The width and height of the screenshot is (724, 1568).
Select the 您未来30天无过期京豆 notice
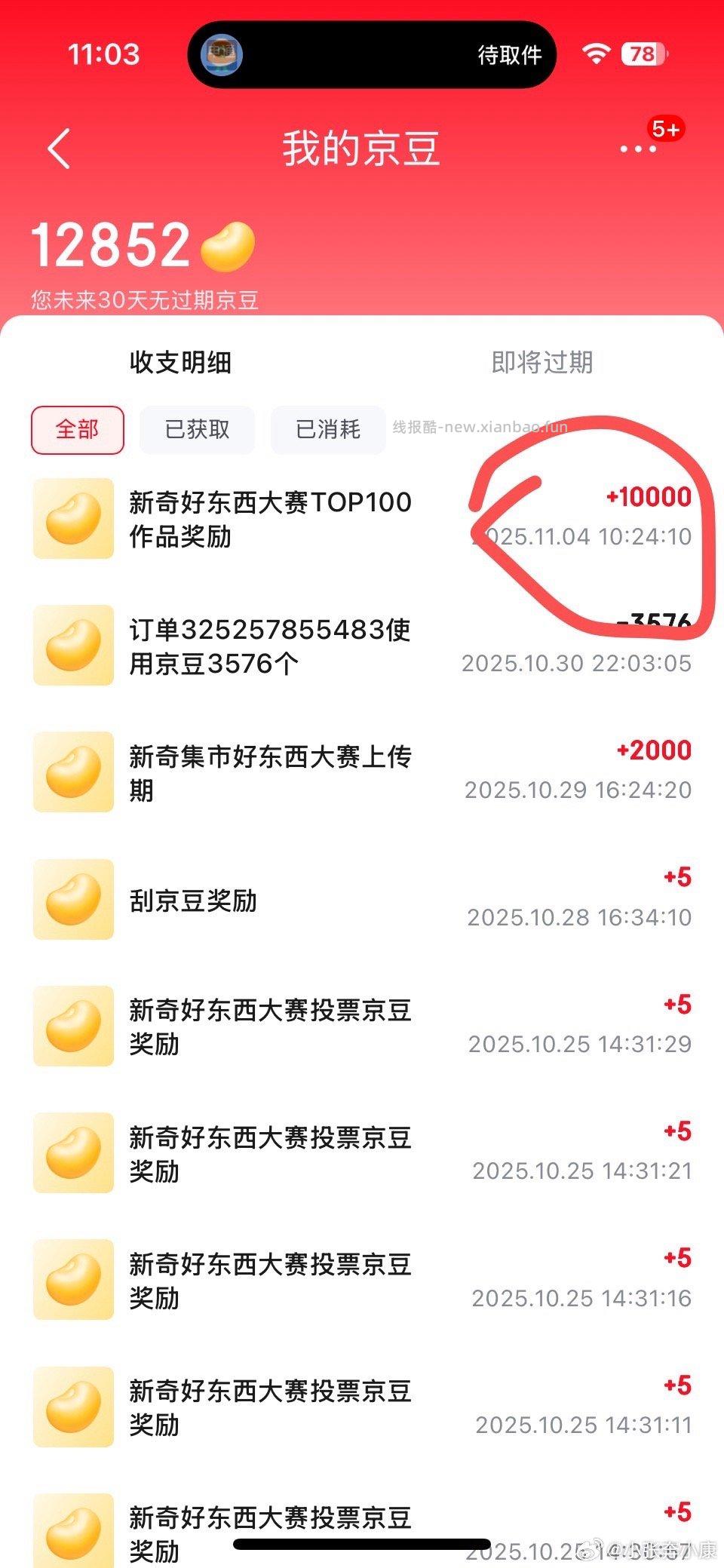[x=143, y=299]
